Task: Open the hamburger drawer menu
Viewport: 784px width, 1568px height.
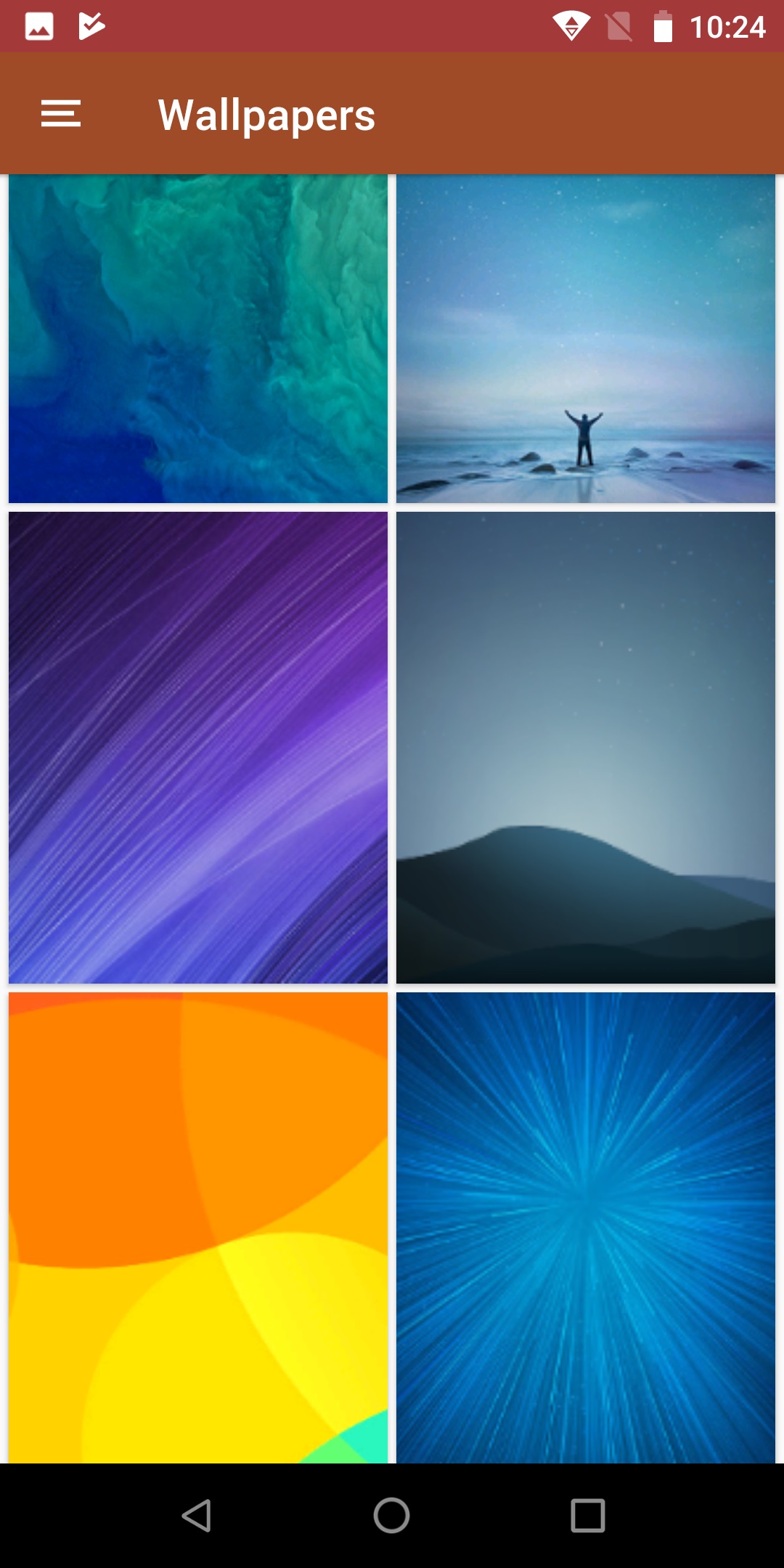Action: pyautogui.click(x=61, y=114)
